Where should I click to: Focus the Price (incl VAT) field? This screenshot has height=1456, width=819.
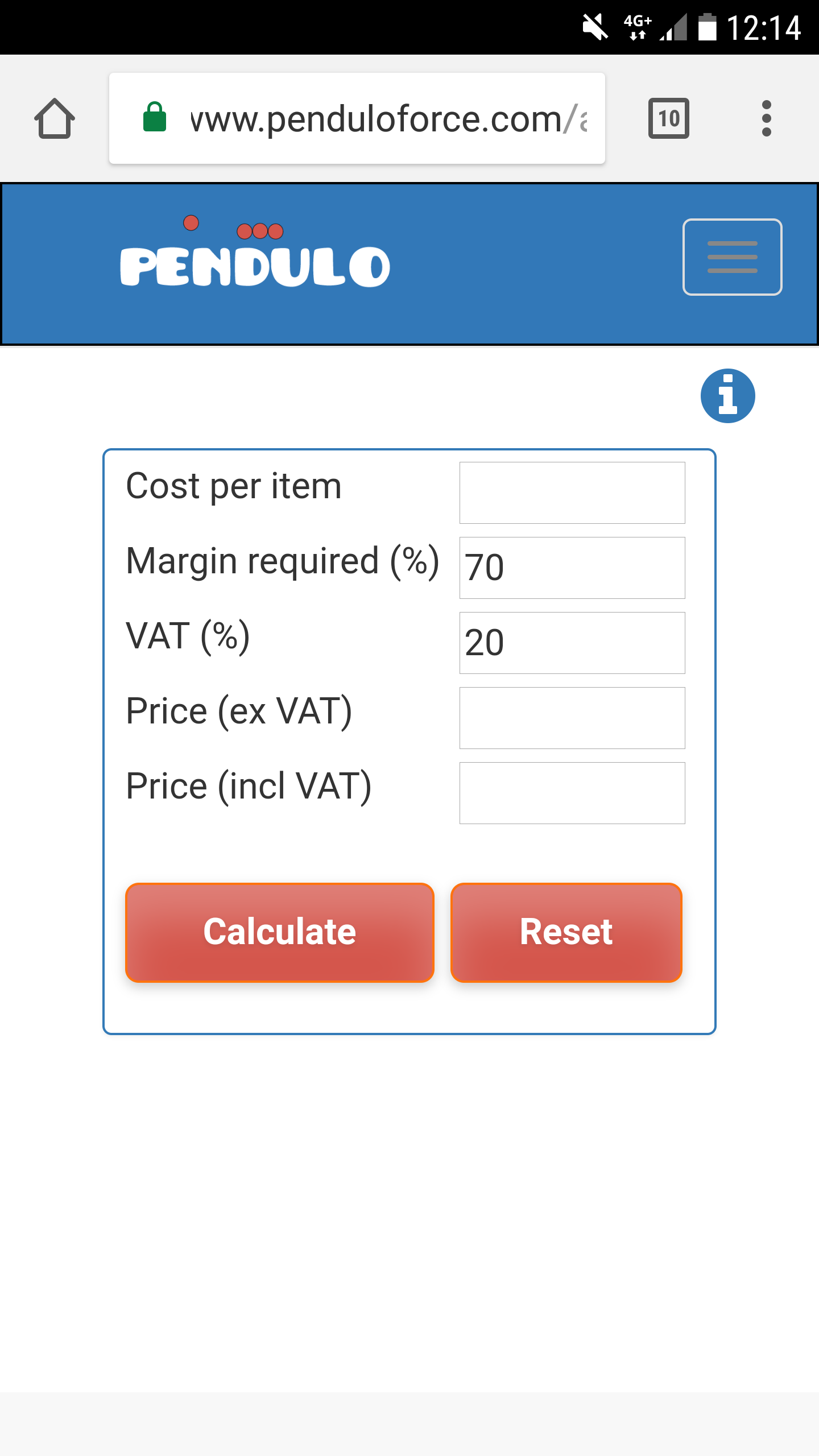pyautogui.click(x=572, y=793)
